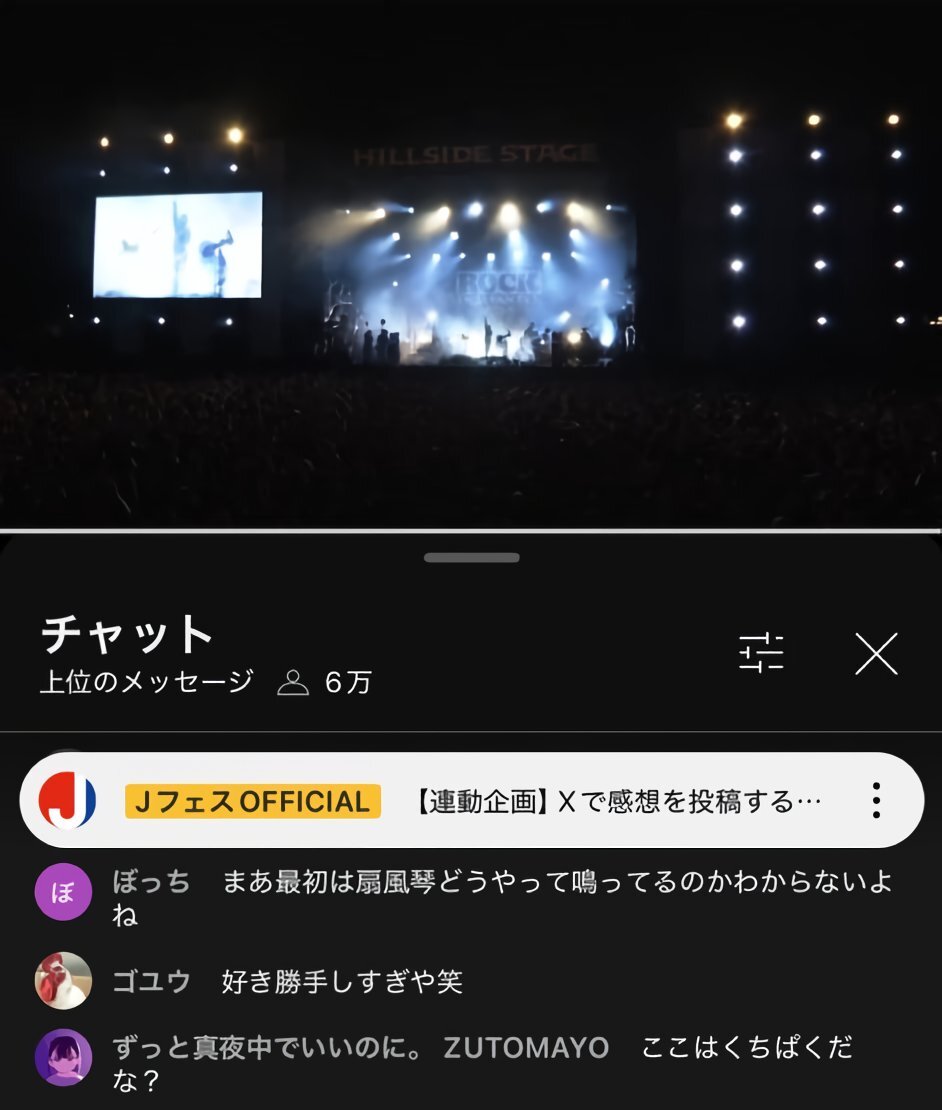Tap the viewer count people icon
Screen dimensions: 942x1110
(295, 681)
